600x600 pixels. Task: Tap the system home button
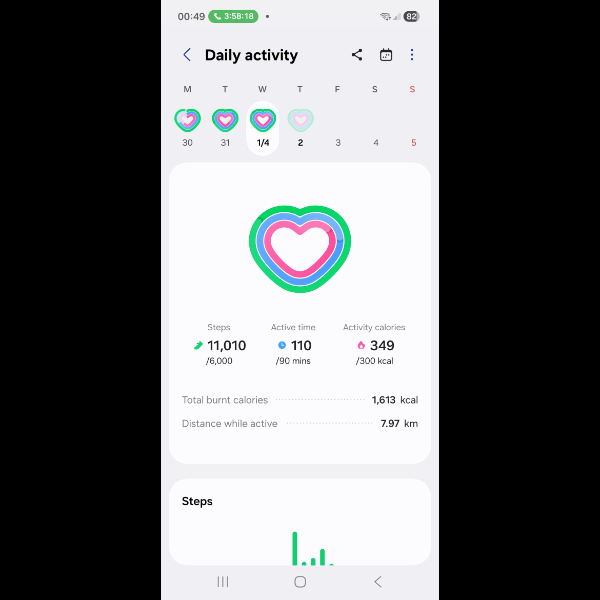coord(300,581)
